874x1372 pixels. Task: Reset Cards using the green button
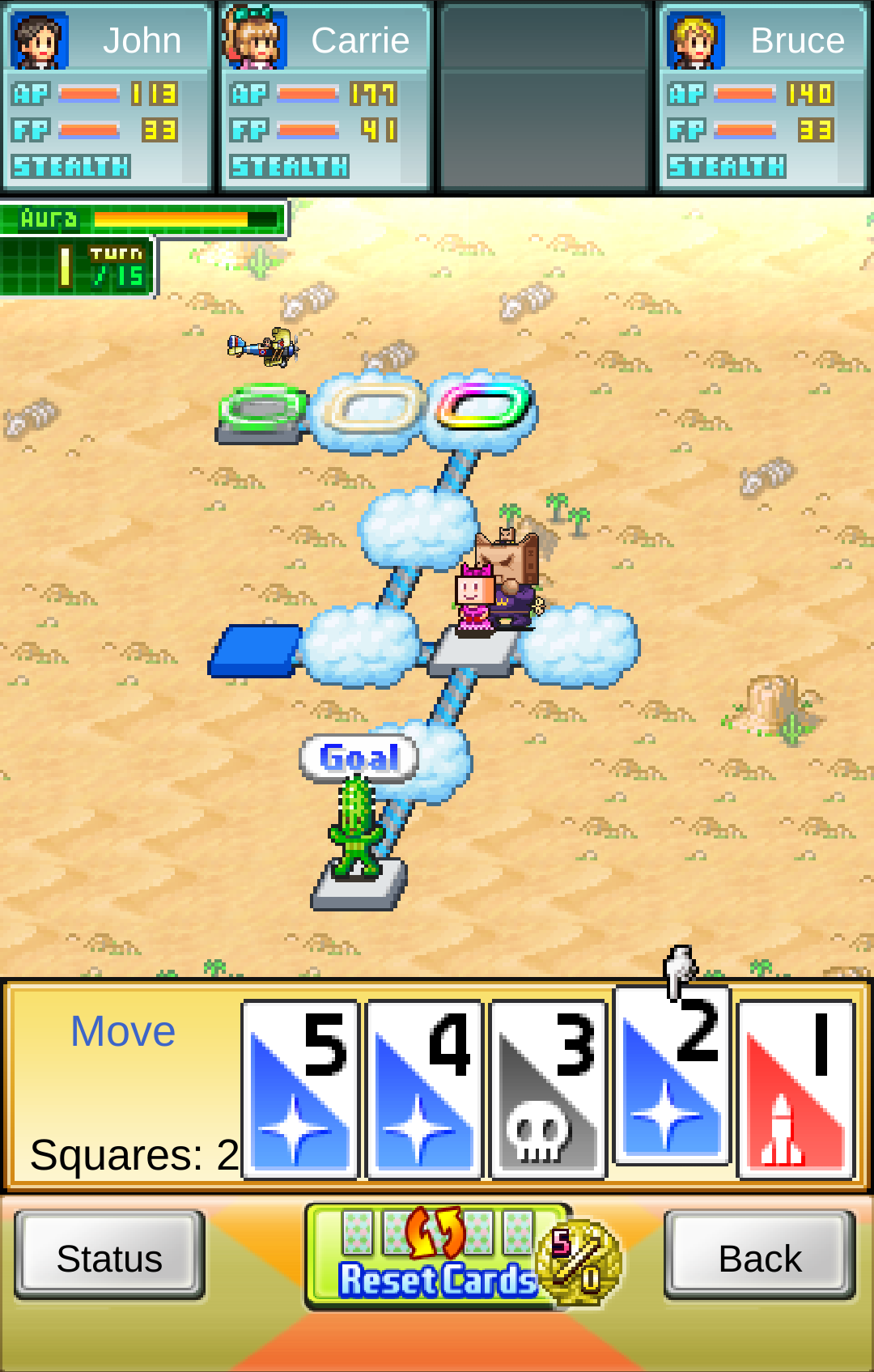coord(438,1257)
